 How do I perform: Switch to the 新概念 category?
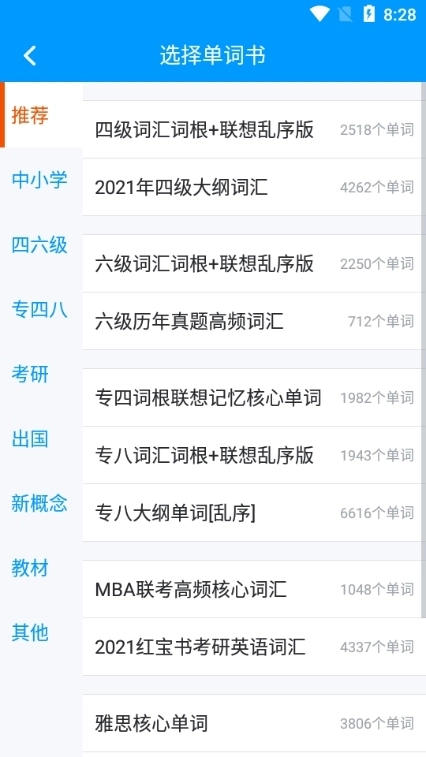pyautogui.click(x=40, y=504)
